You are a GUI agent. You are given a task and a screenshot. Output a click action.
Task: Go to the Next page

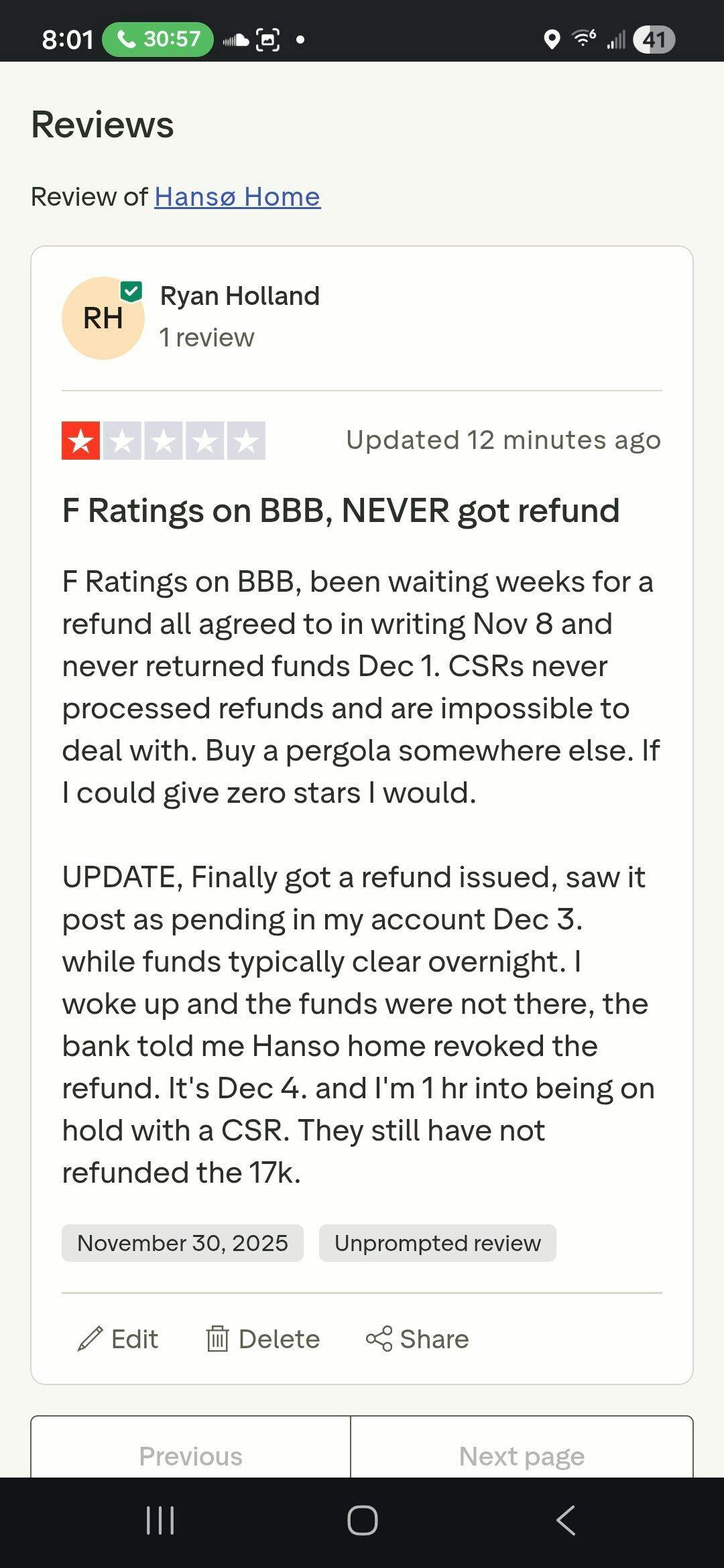(522, 1455)
